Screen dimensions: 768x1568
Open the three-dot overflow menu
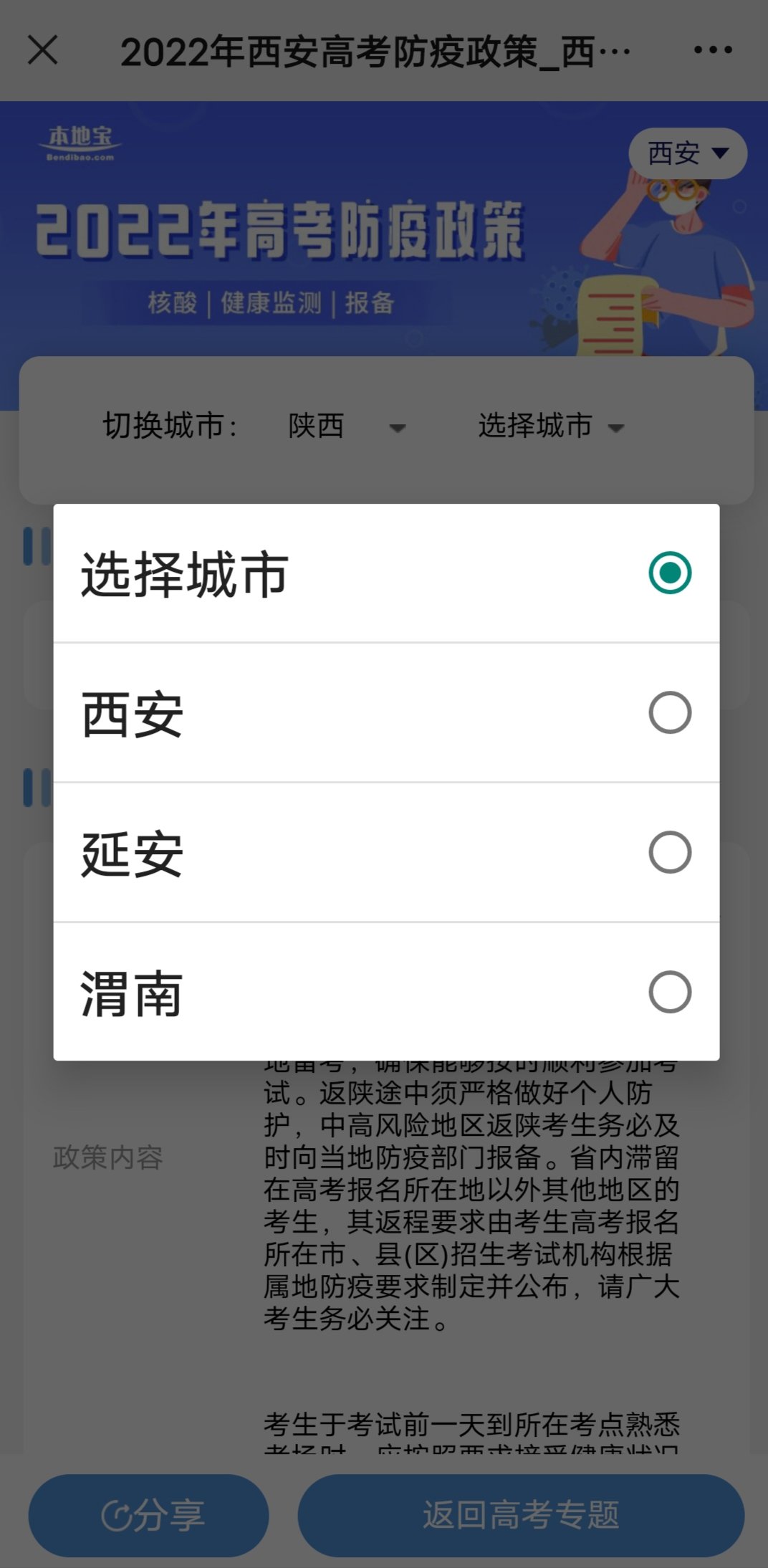(713, 50)
